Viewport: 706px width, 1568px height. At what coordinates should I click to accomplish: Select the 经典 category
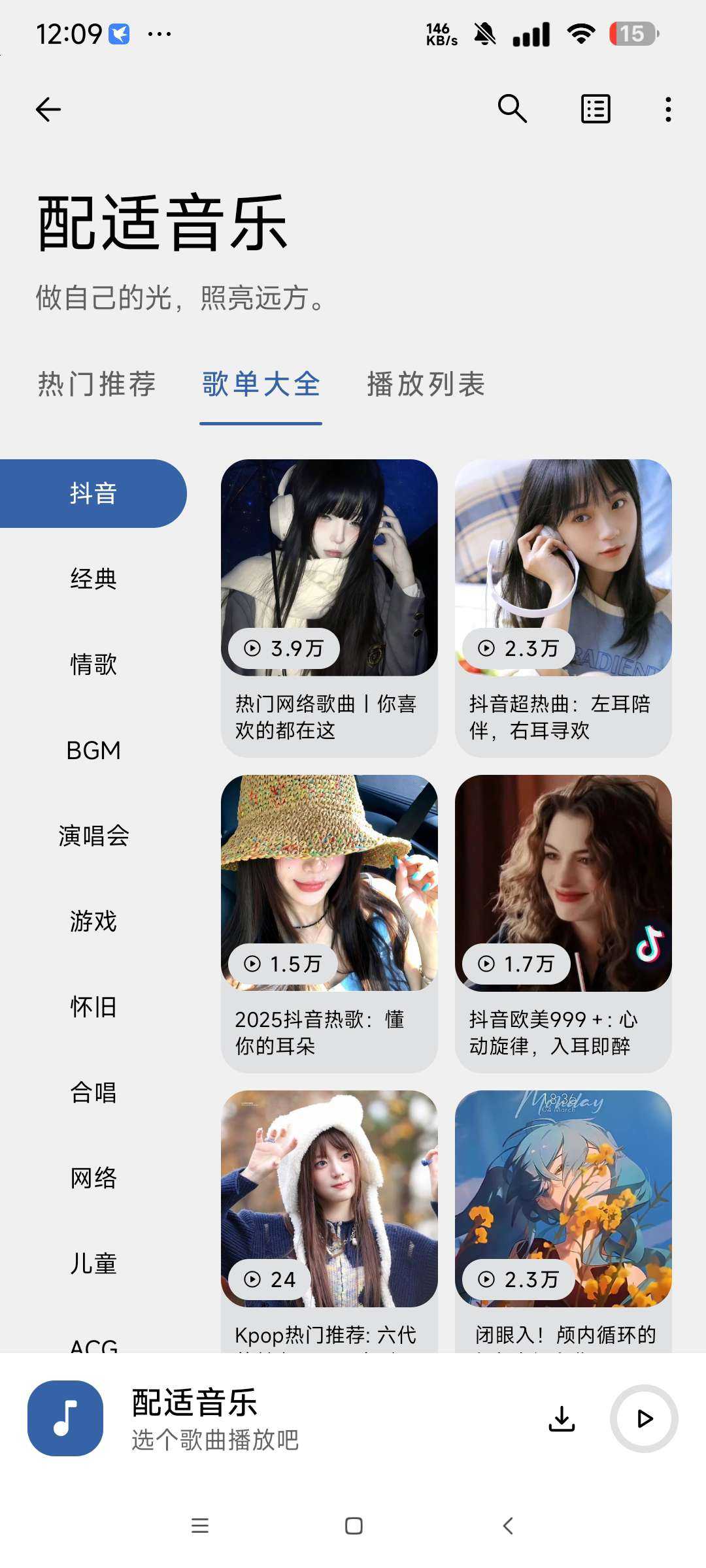click(x=93, y=579)
